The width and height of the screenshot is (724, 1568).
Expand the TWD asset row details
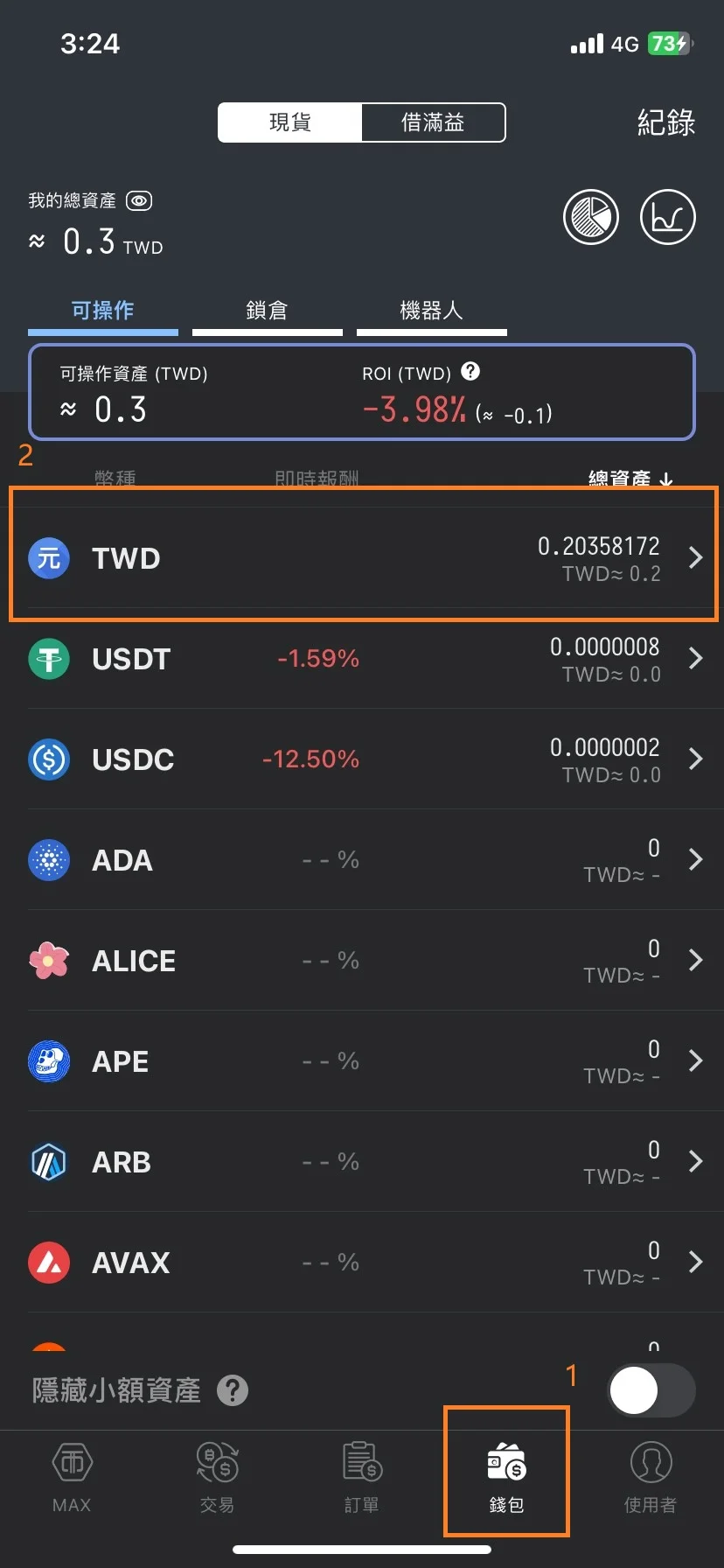pyautogui.click(x=695, y=557)
